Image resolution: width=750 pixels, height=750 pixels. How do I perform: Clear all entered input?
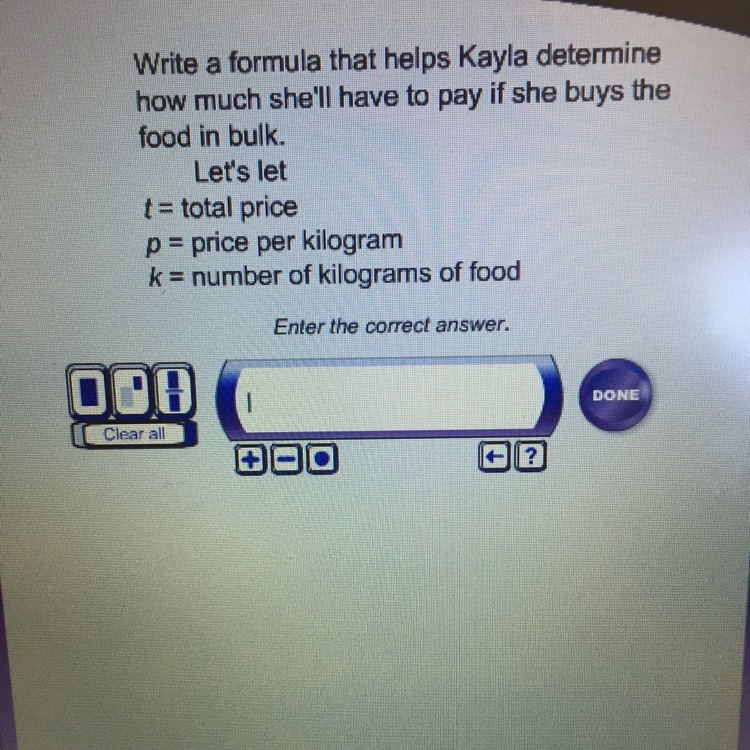coord(134,435)
